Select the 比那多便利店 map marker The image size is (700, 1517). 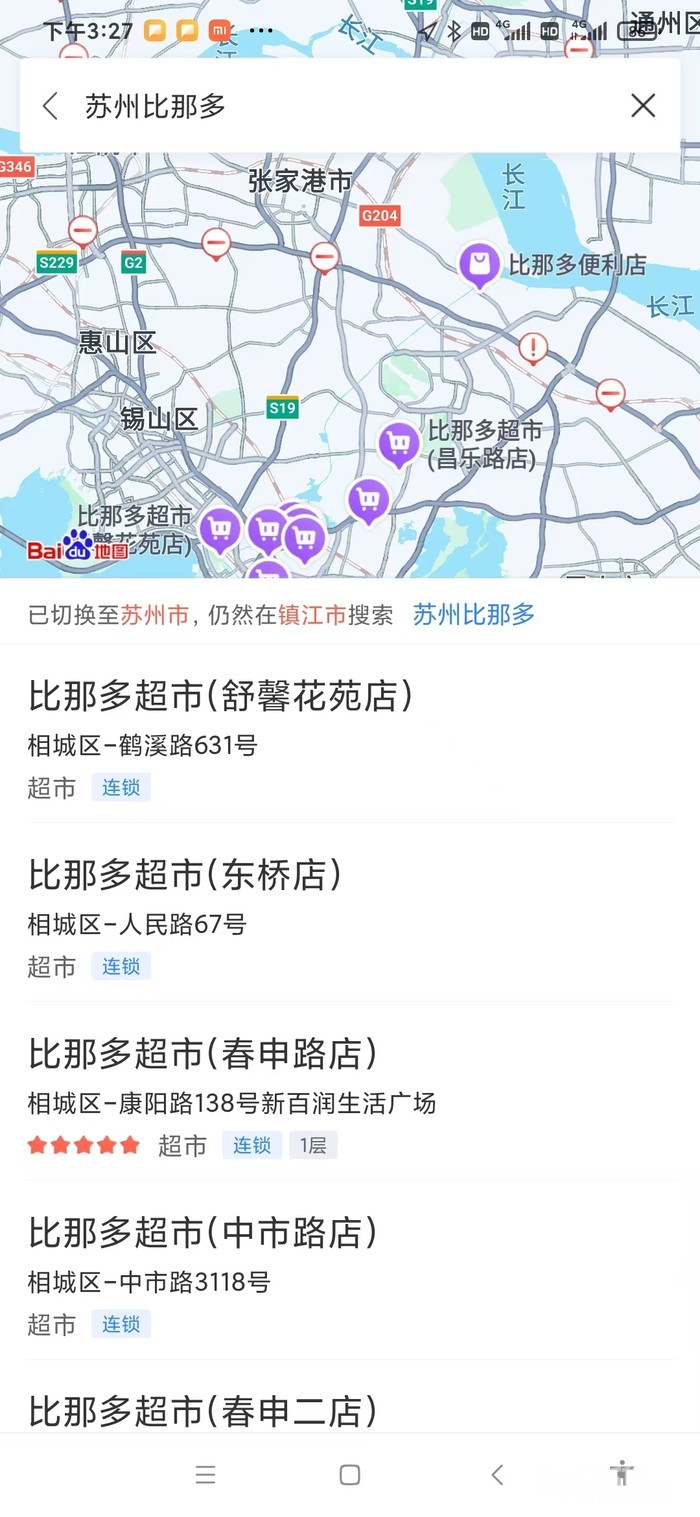pos(480,265)
